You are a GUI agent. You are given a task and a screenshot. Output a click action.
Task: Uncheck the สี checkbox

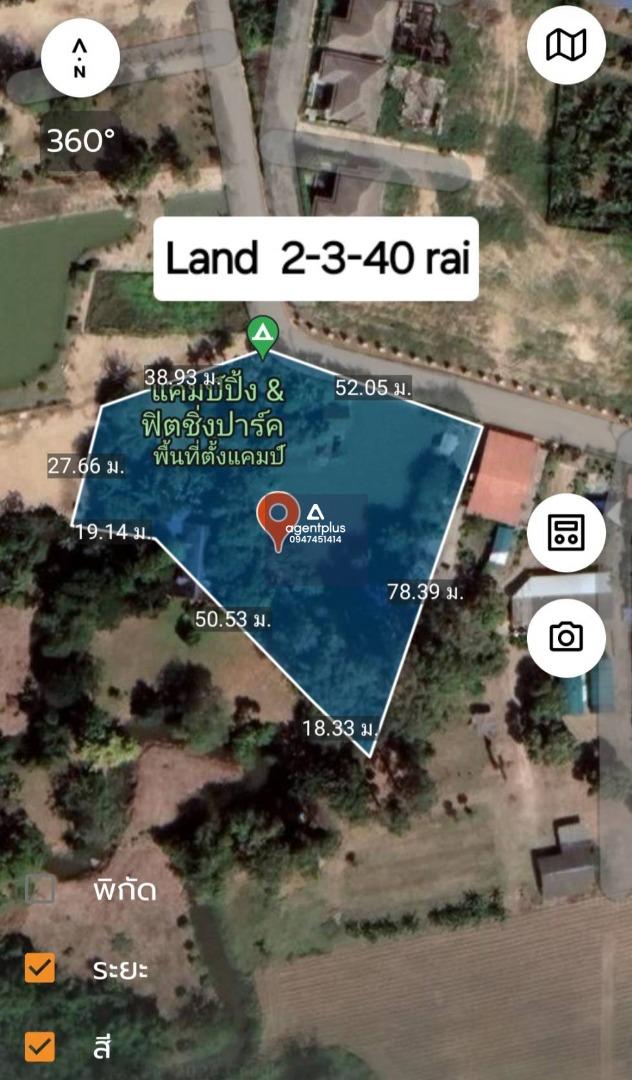(40, 1047)
